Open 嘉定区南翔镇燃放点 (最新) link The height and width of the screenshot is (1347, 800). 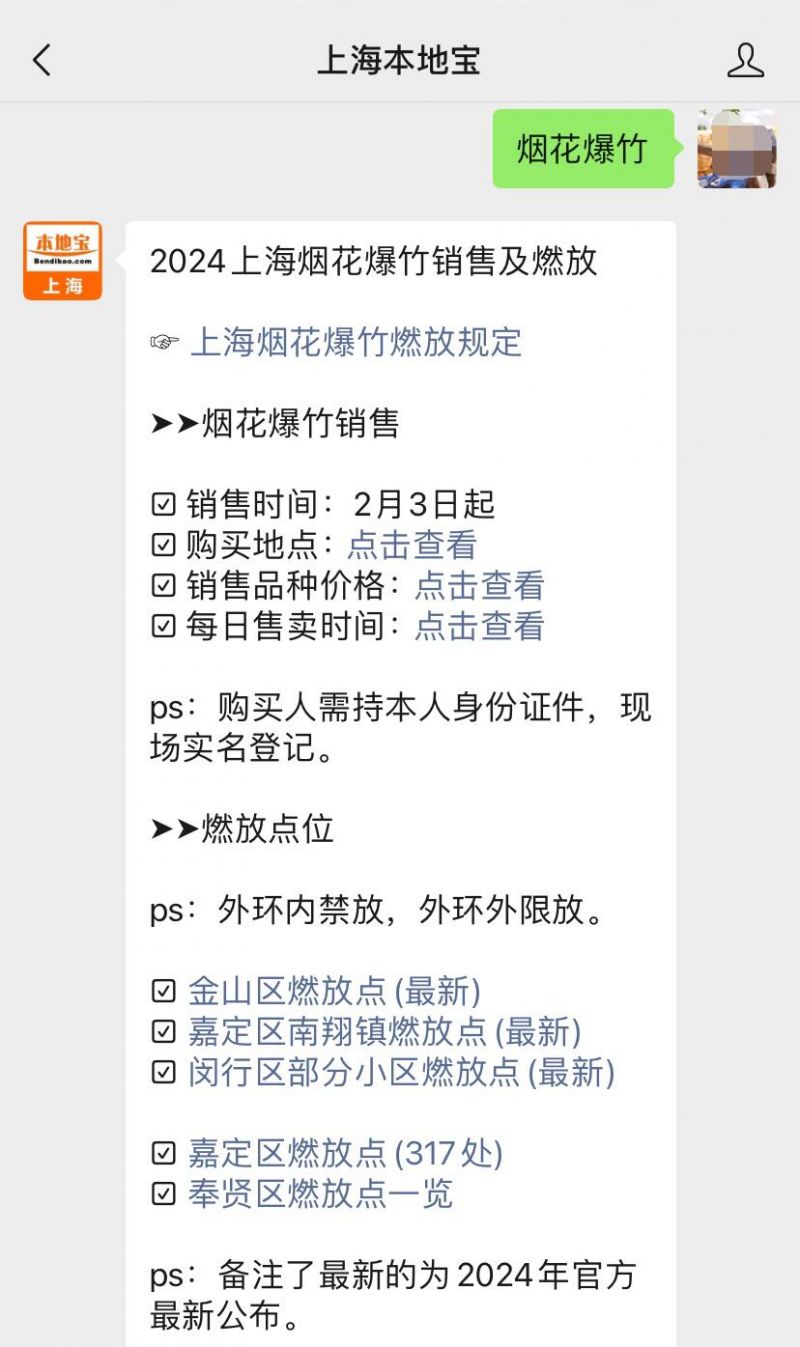pyautogui.click(x=384, y=1031)
